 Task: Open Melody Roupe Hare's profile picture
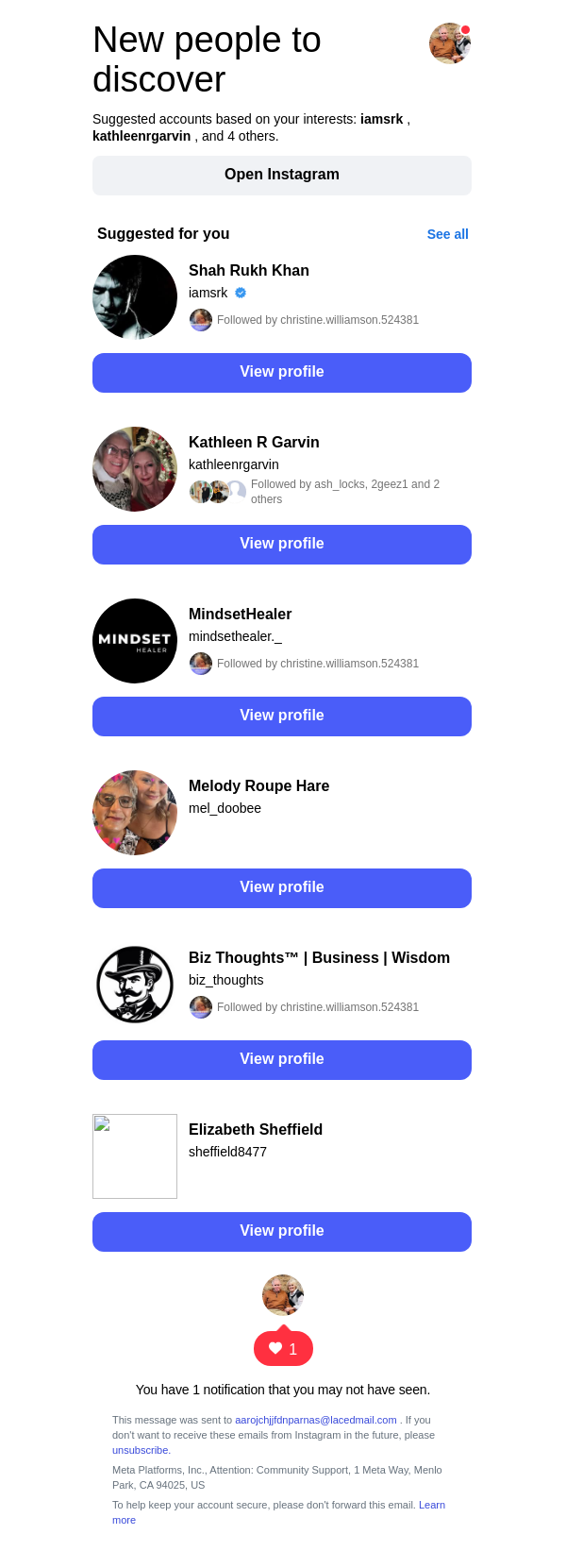(135, 813)
